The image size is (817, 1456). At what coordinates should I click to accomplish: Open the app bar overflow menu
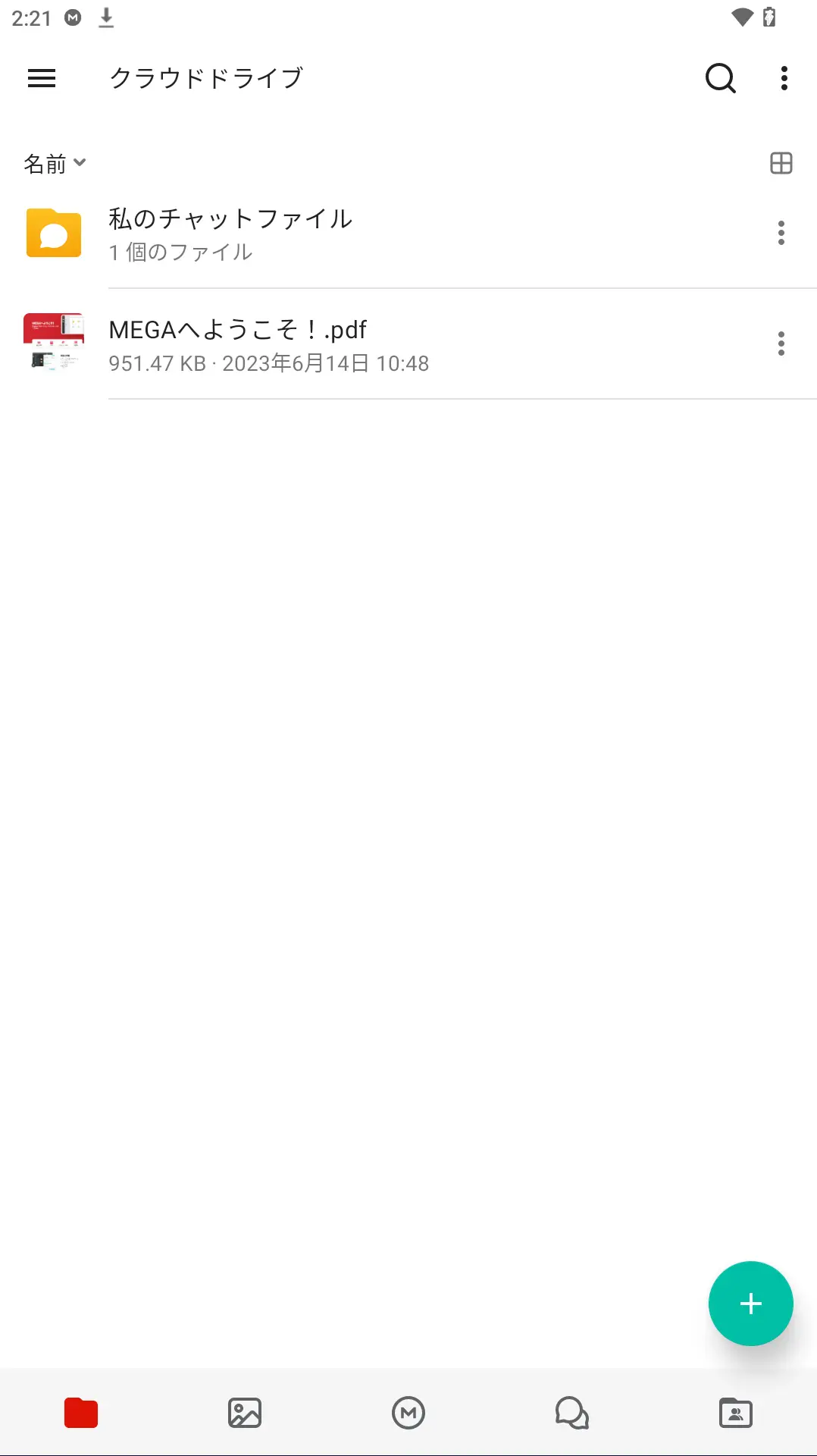784,78
